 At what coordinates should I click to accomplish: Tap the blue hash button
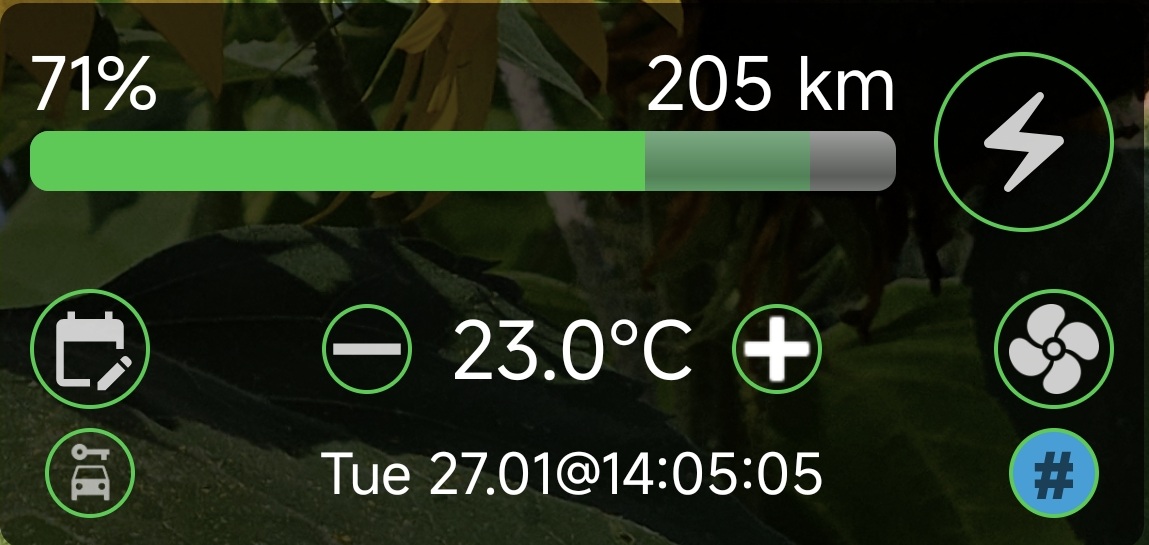[x=1054, y=473]
